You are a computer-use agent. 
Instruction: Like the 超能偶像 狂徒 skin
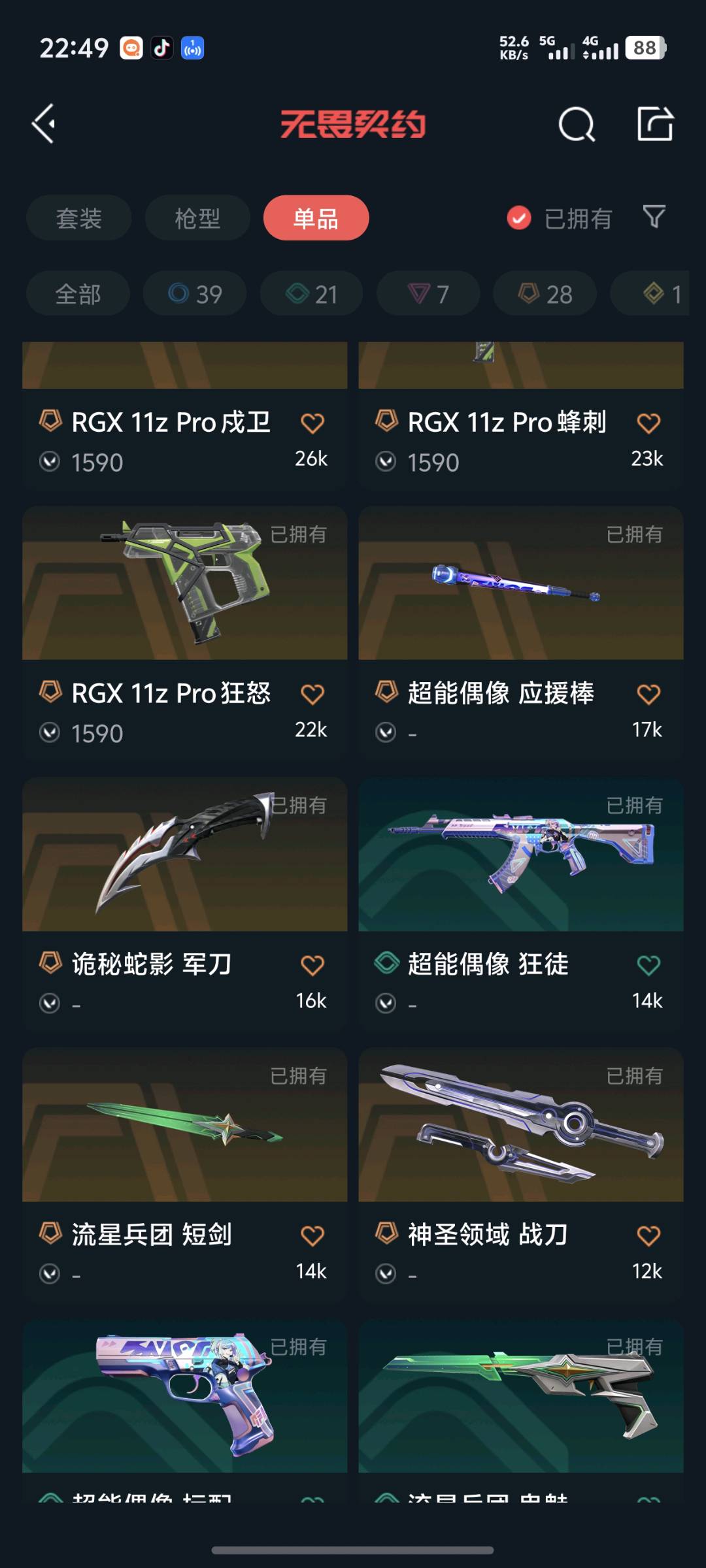(x=648, y=965)
